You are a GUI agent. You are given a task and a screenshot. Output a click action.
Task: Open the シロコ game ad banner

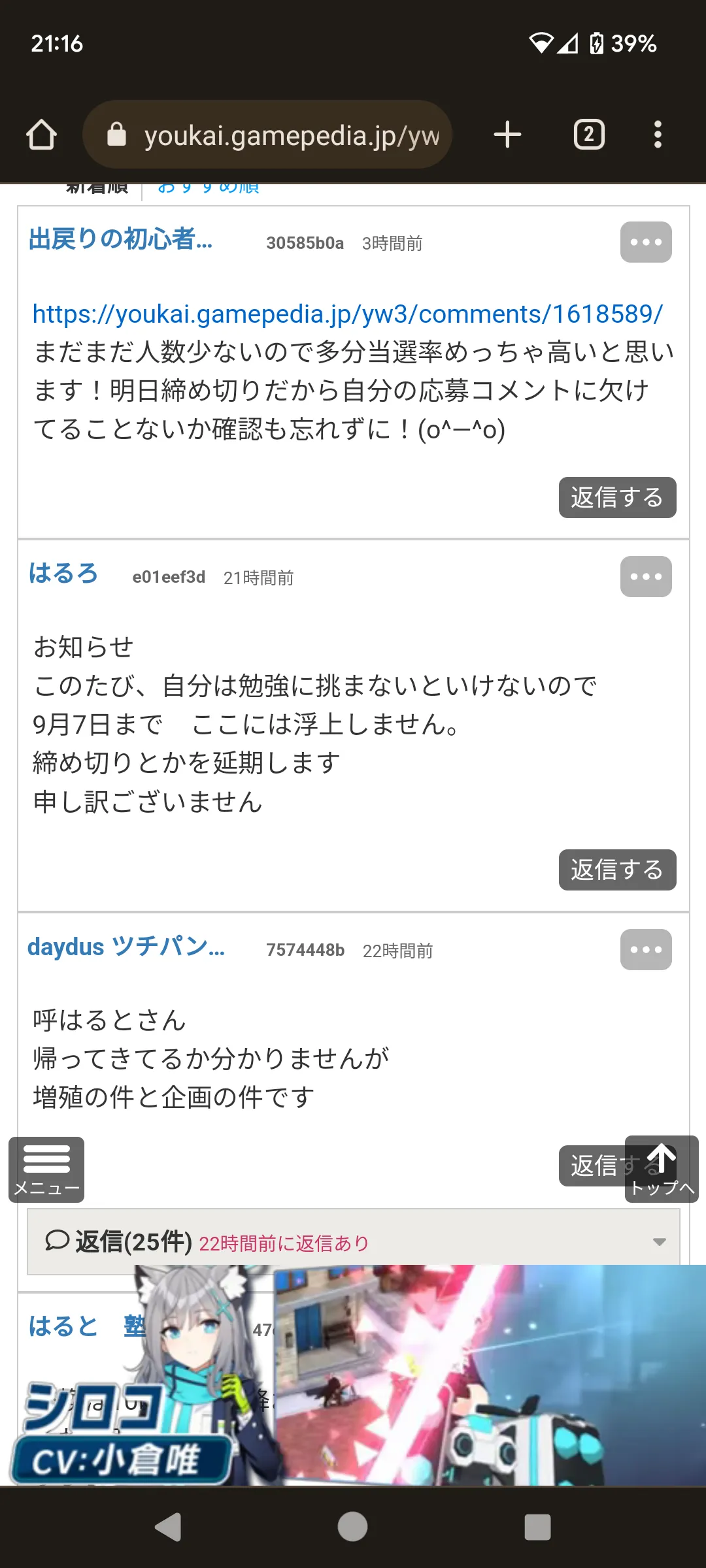tap(353, 1375)
